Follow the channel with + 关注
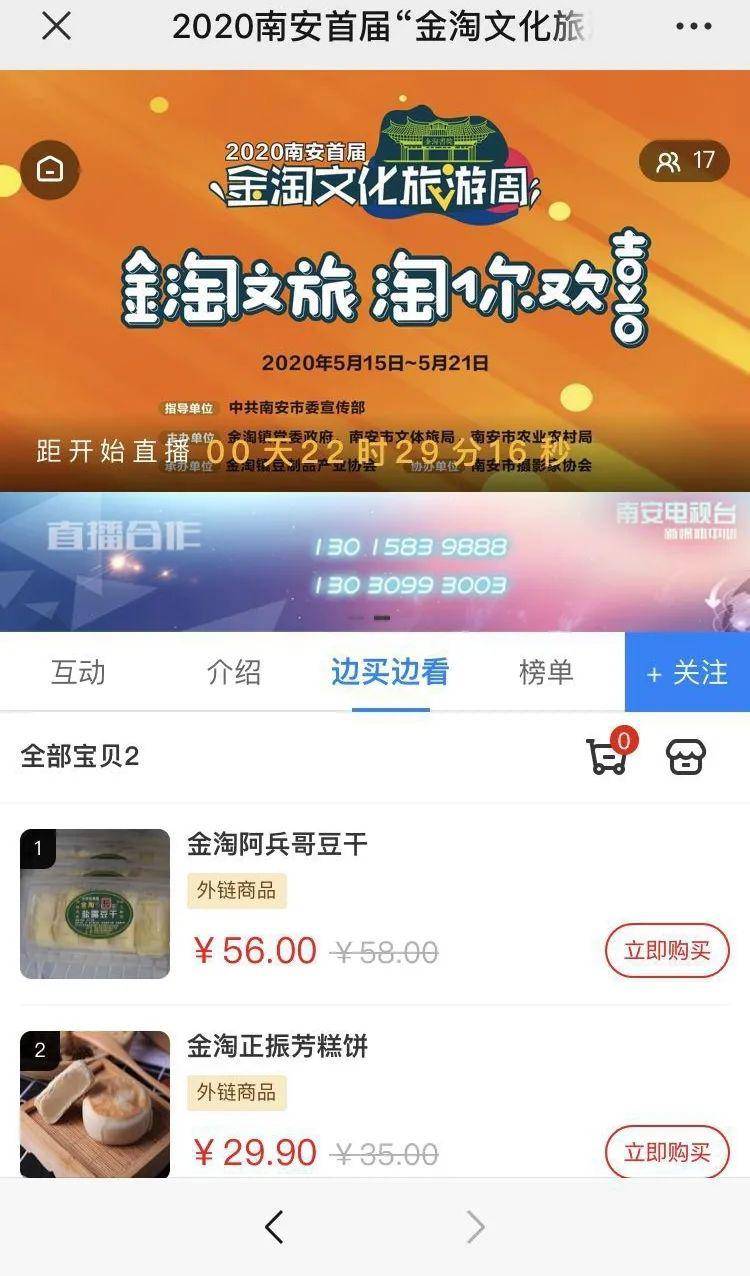The image size is (750, 1276). [687, 673]
